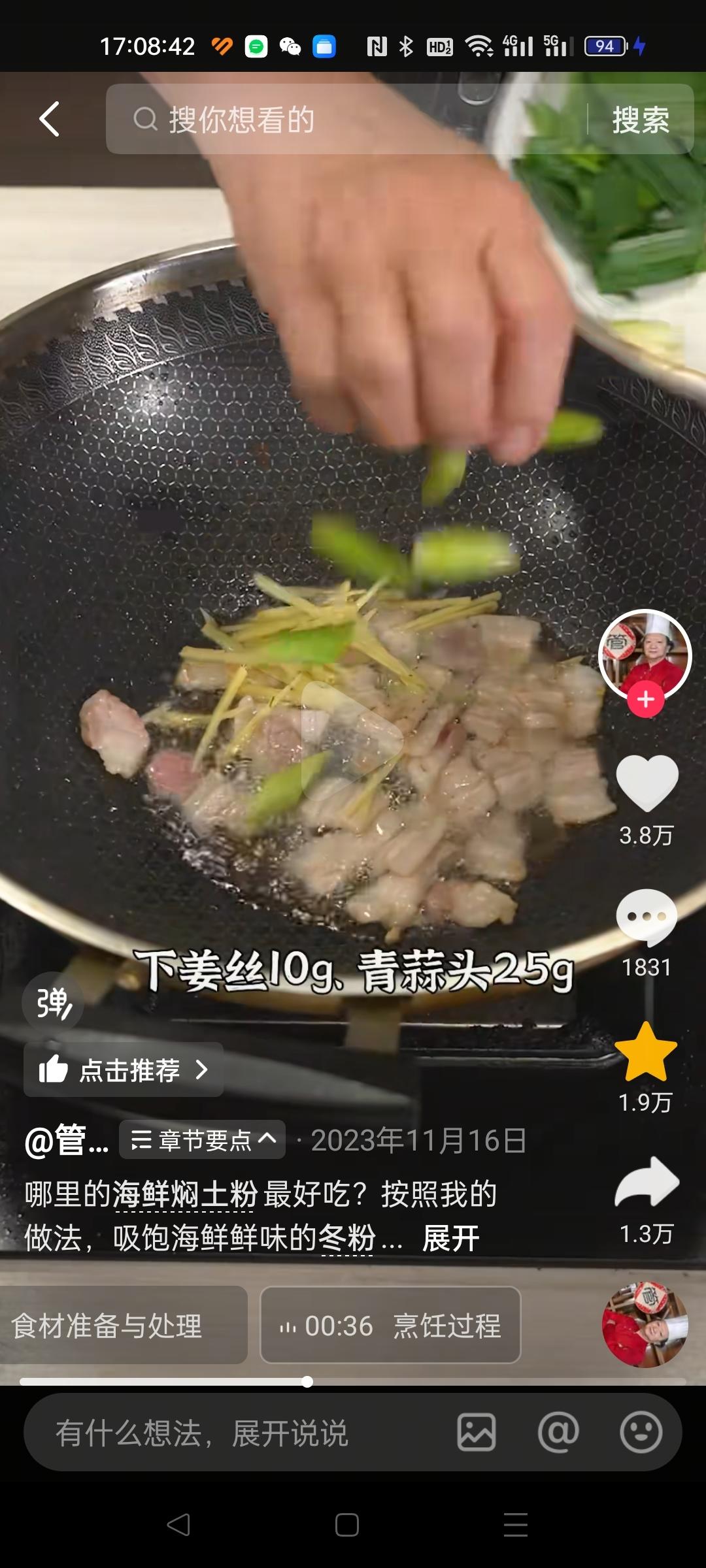Open the chef creator's profile avatar
706x1568 pixels.
[x=645, y=654]
